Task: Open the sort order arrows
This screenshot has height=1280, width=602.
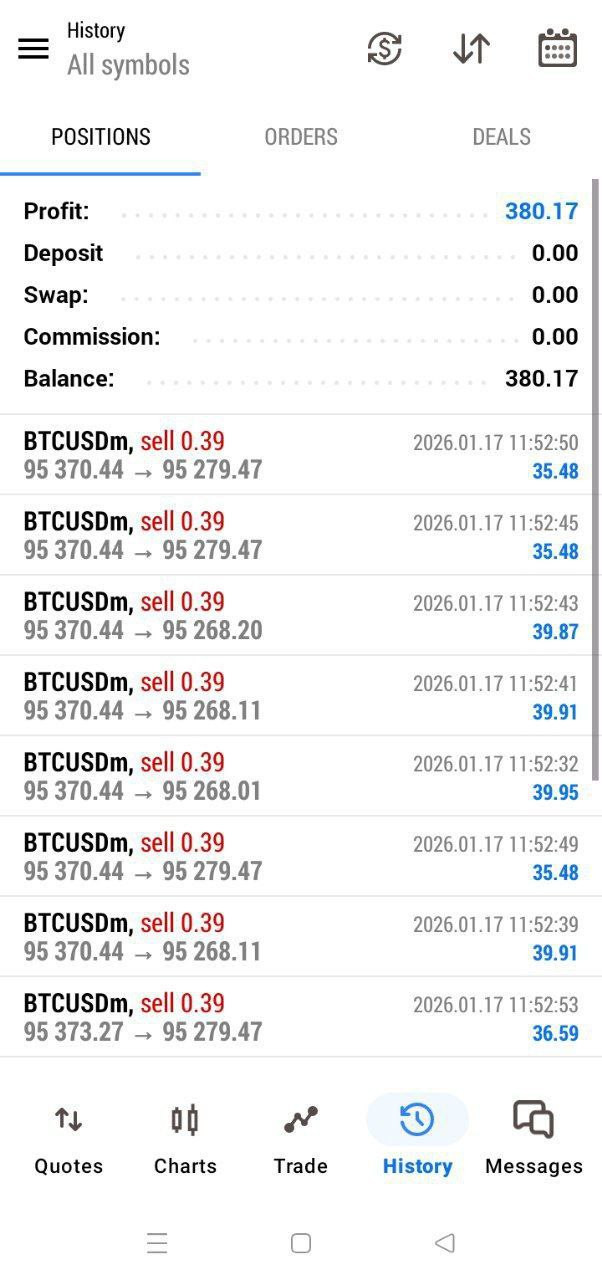Action: coord(471,49)
